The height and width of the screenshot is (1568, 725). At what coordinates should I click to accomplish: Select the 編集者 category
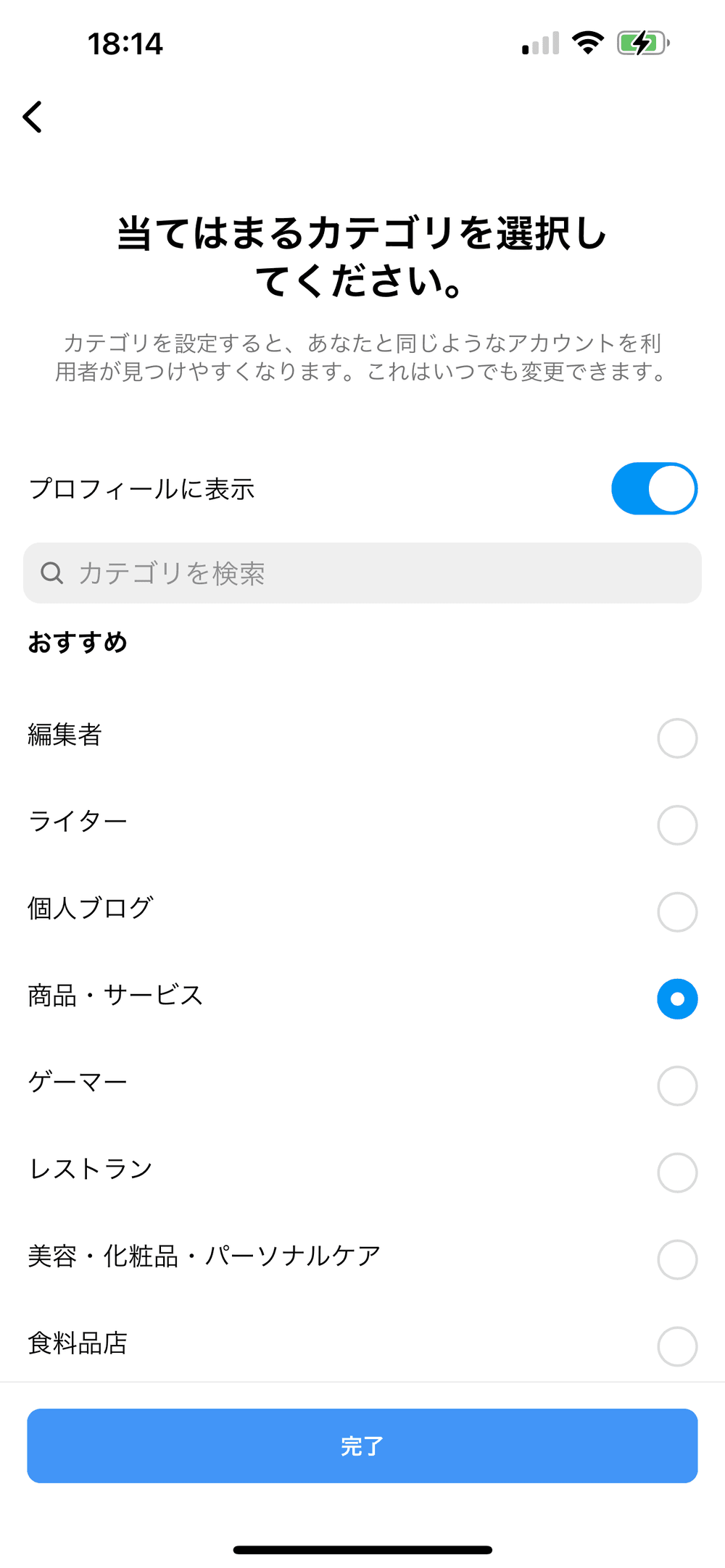click(677, 738)
